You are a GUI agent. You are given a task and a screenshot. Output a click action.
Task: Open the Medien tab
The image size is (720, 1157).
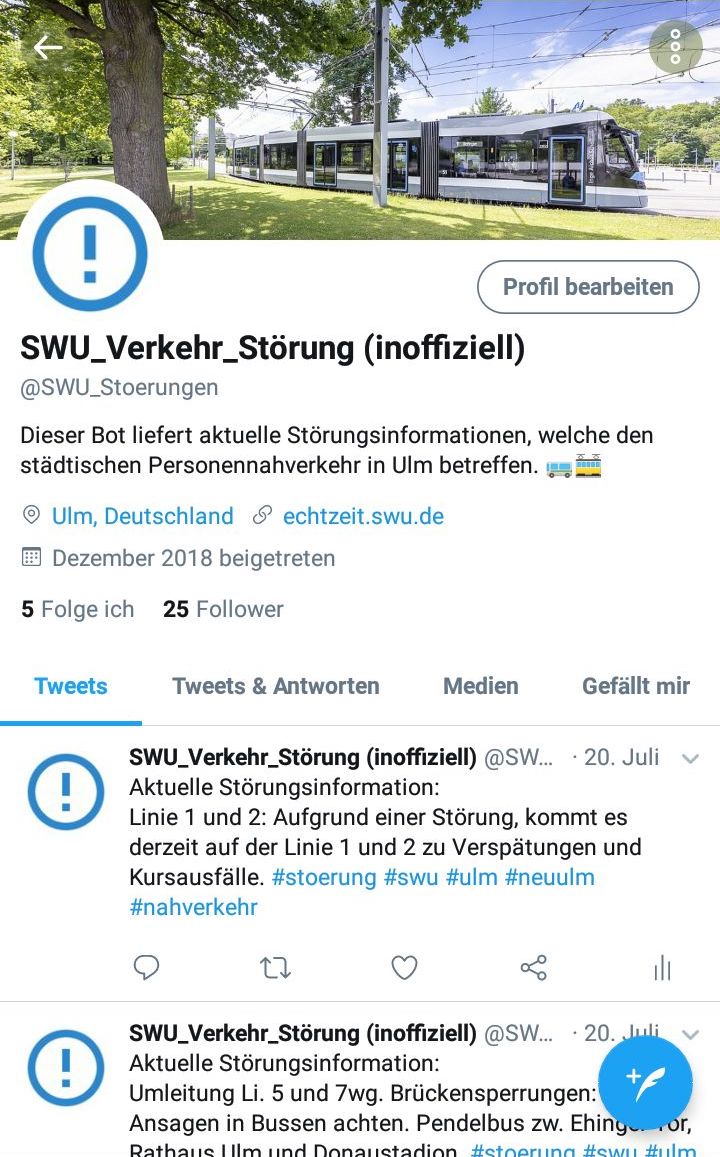click(480, 686)
